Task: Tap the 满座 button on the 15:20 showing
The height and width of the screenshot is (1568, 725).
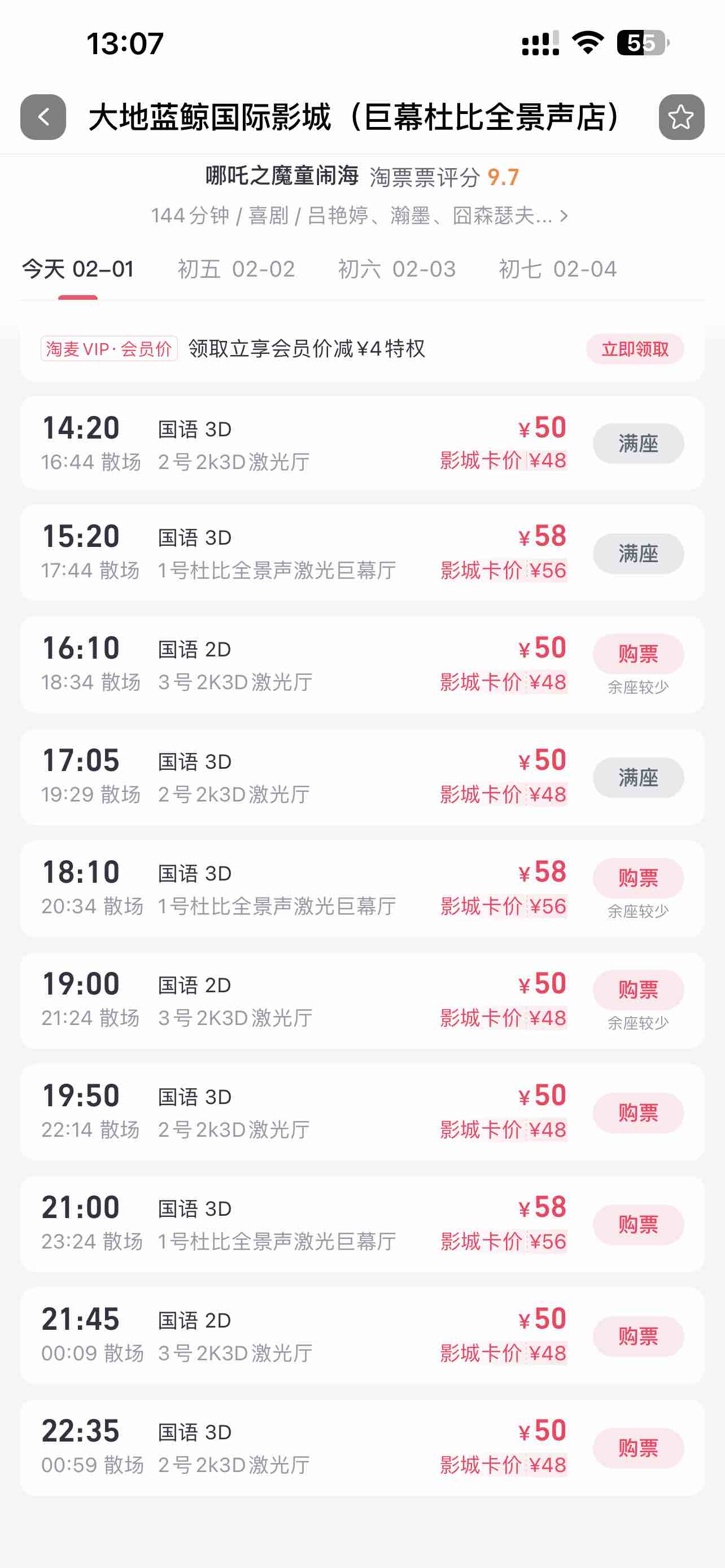Action: (x=638, y=553)
